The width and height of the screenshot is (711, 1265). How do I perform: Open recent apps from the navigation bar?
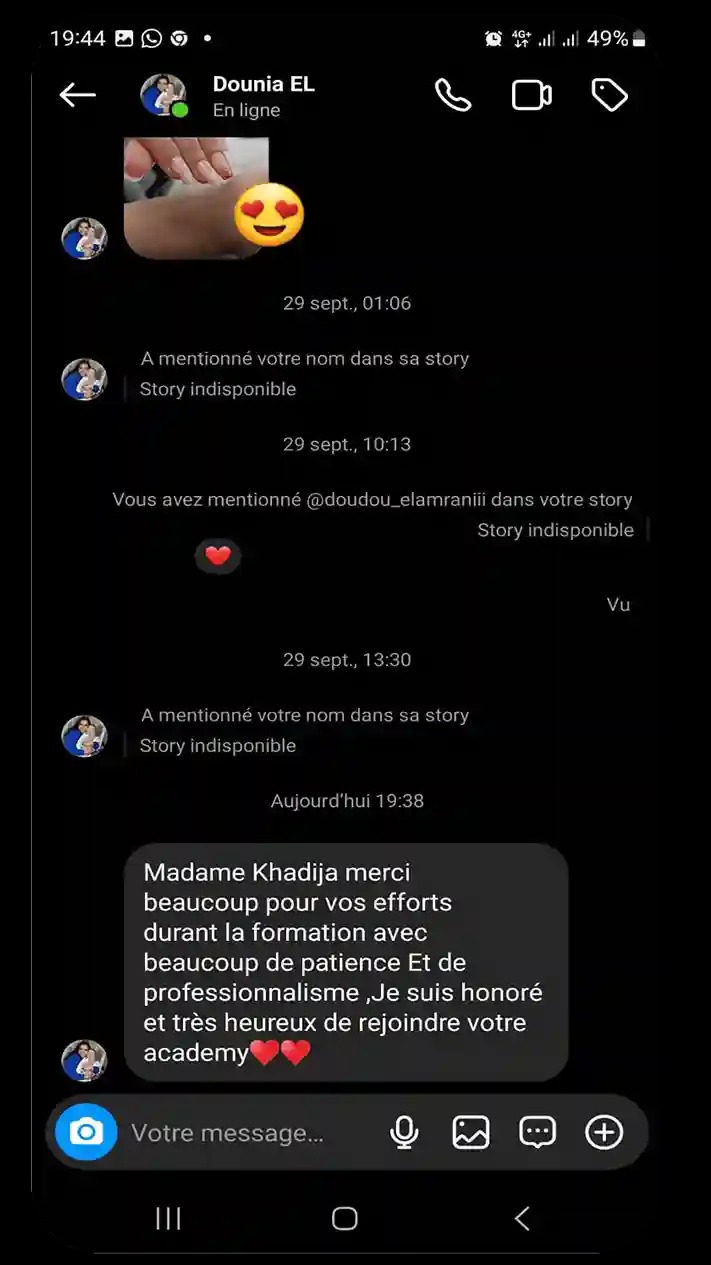[168, 1218]
